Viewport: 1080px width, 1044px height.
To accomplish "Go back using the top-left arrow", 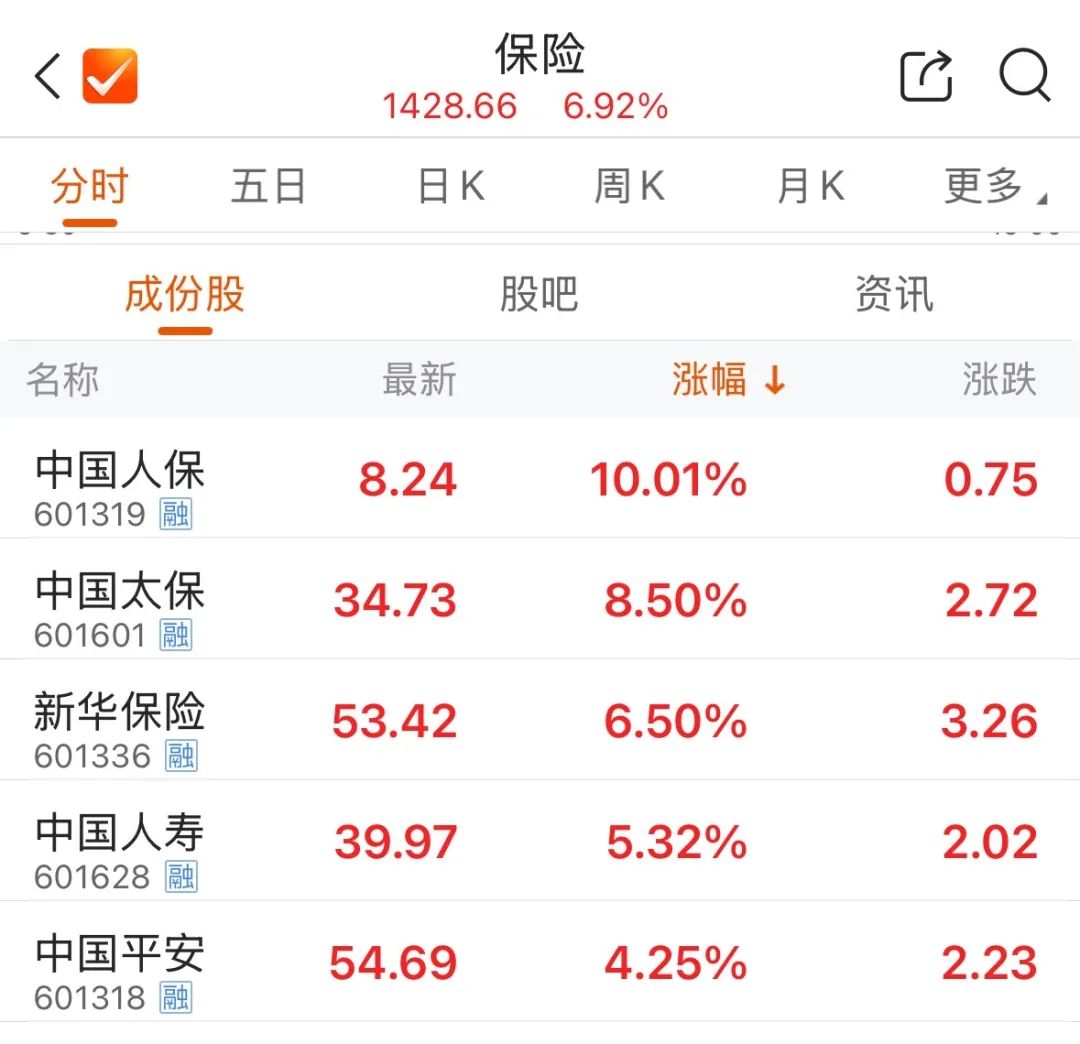I will [47, 76].
